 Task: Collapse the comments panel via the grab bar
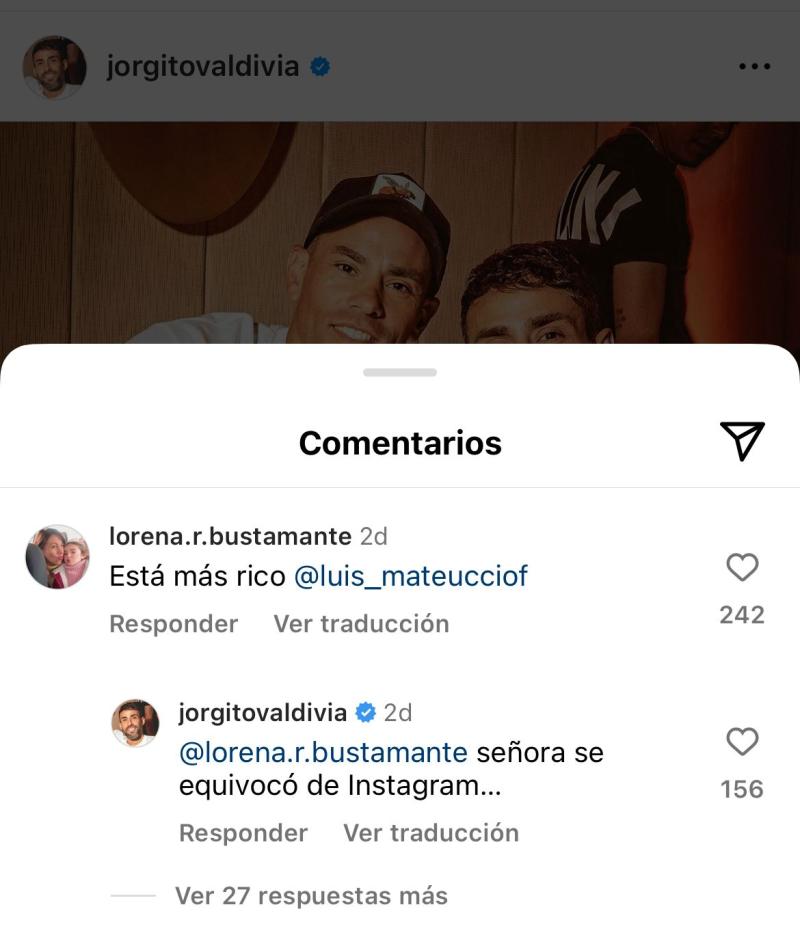[399, 372]
